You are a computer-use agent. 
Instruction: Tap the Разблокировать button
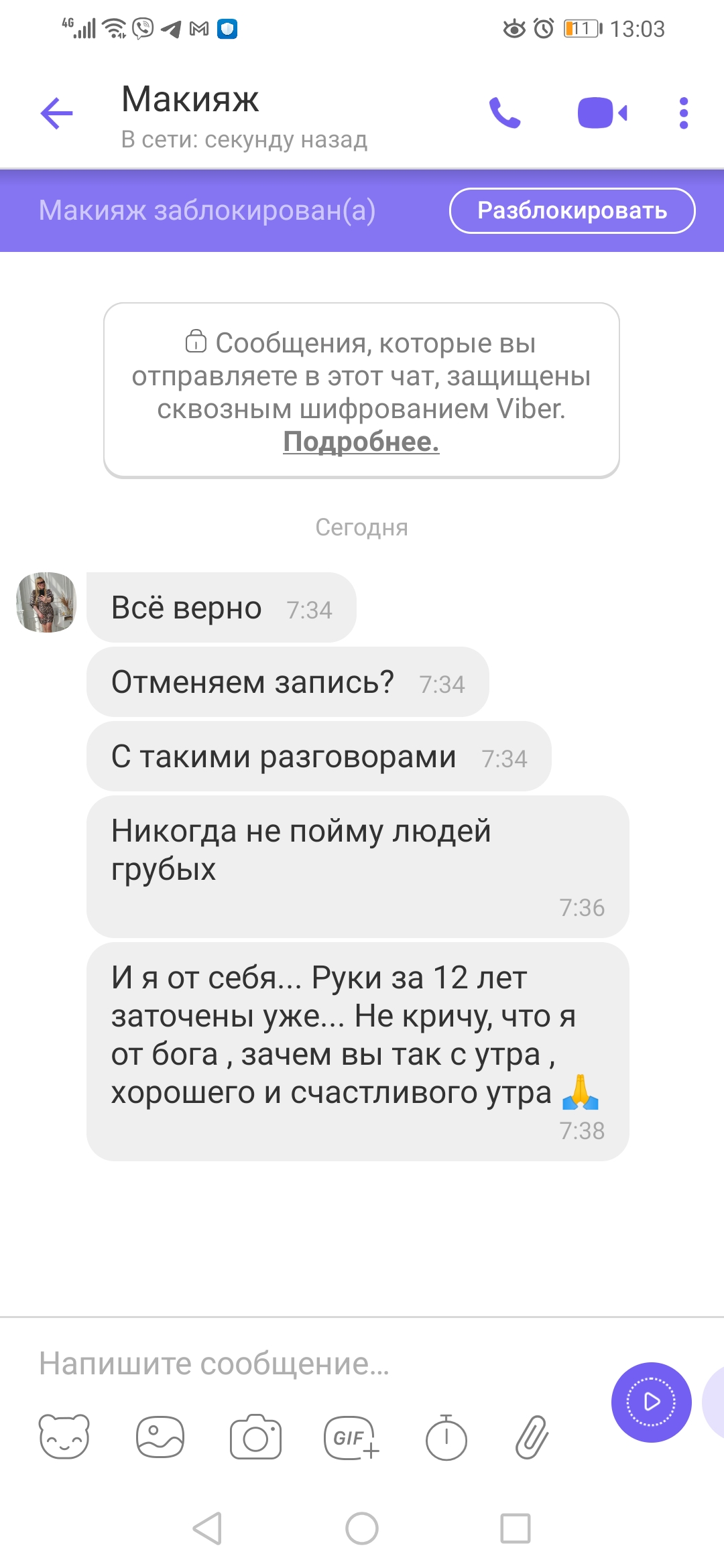572,210
